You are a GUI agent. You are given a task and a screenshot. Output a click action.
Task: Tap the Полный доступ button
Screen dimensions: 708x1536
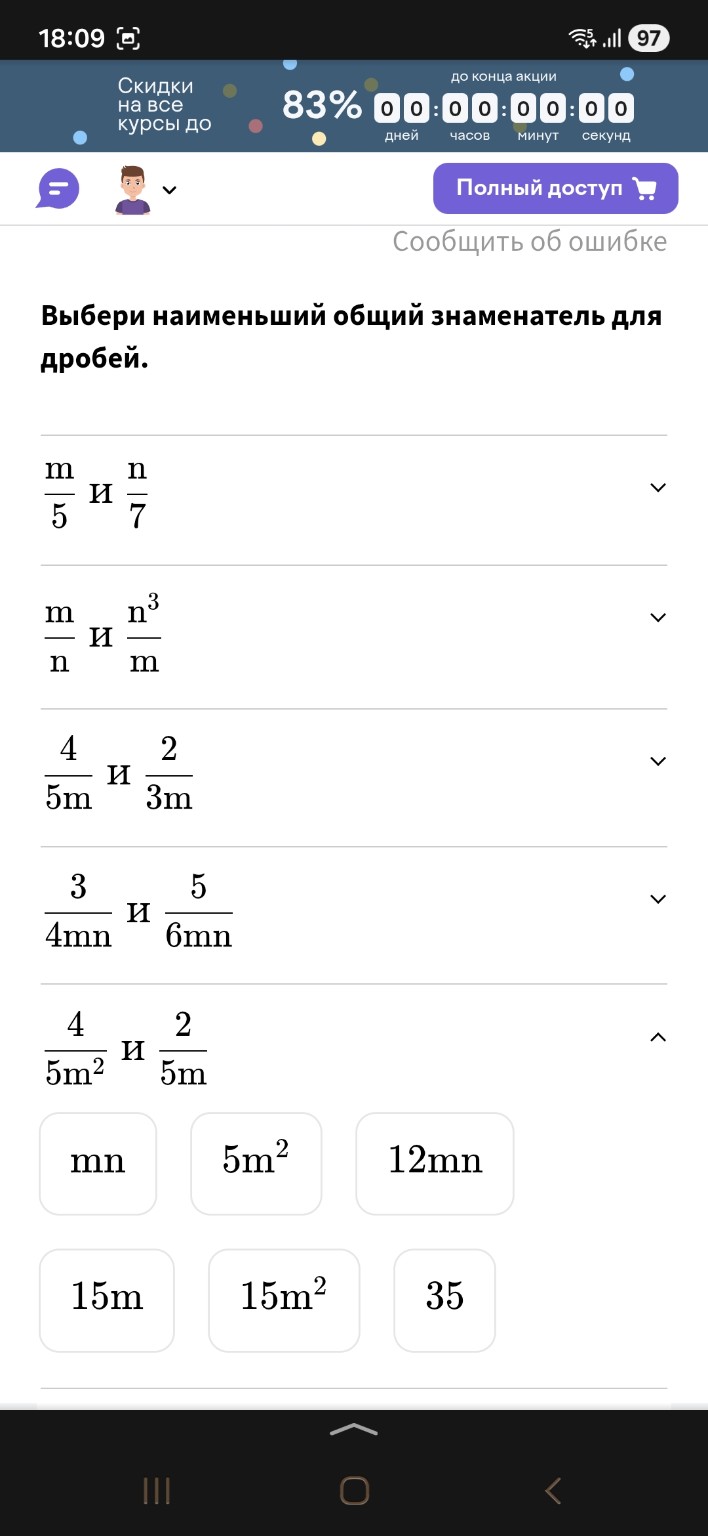pos(555,188)
